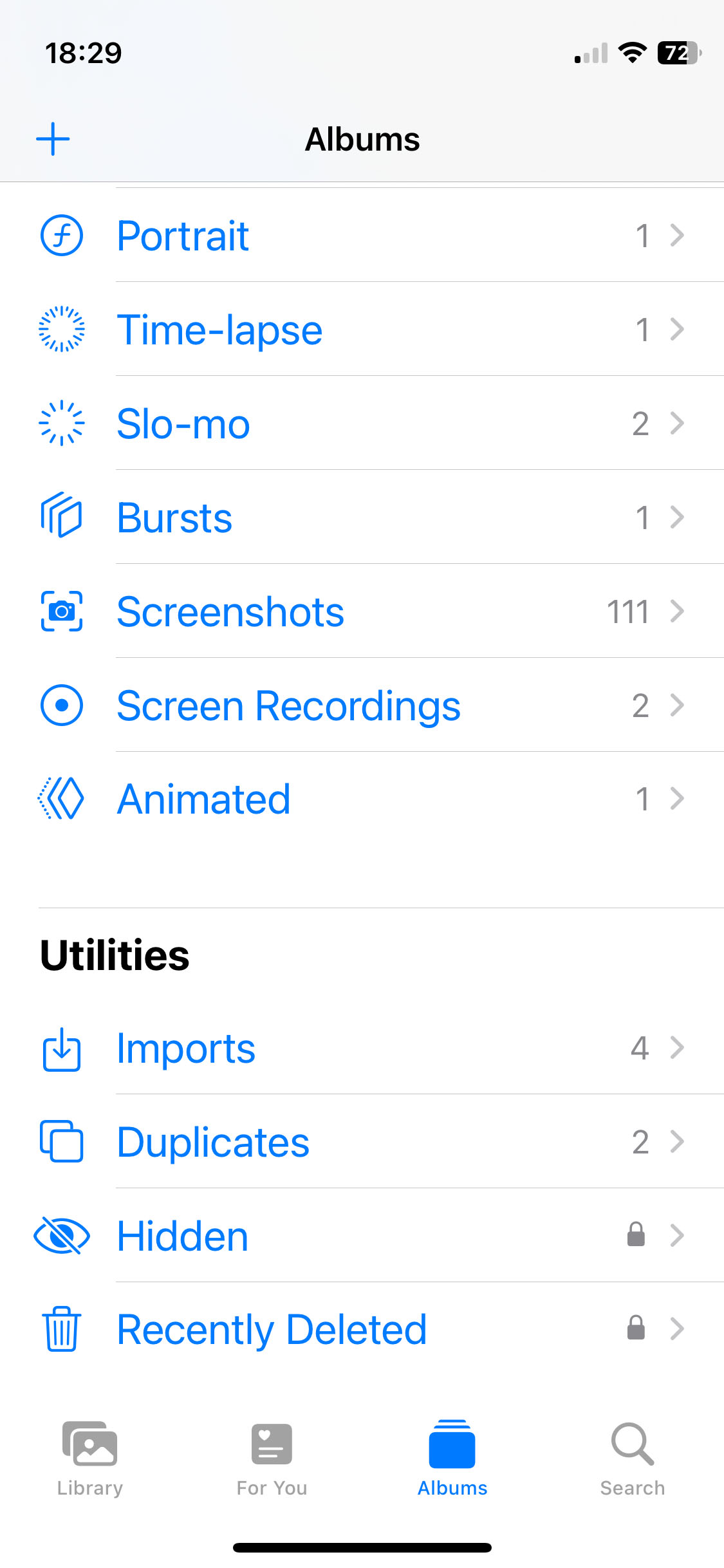
Task: Open Duplicates using its chevron arrow
Action: (677, 1143)
